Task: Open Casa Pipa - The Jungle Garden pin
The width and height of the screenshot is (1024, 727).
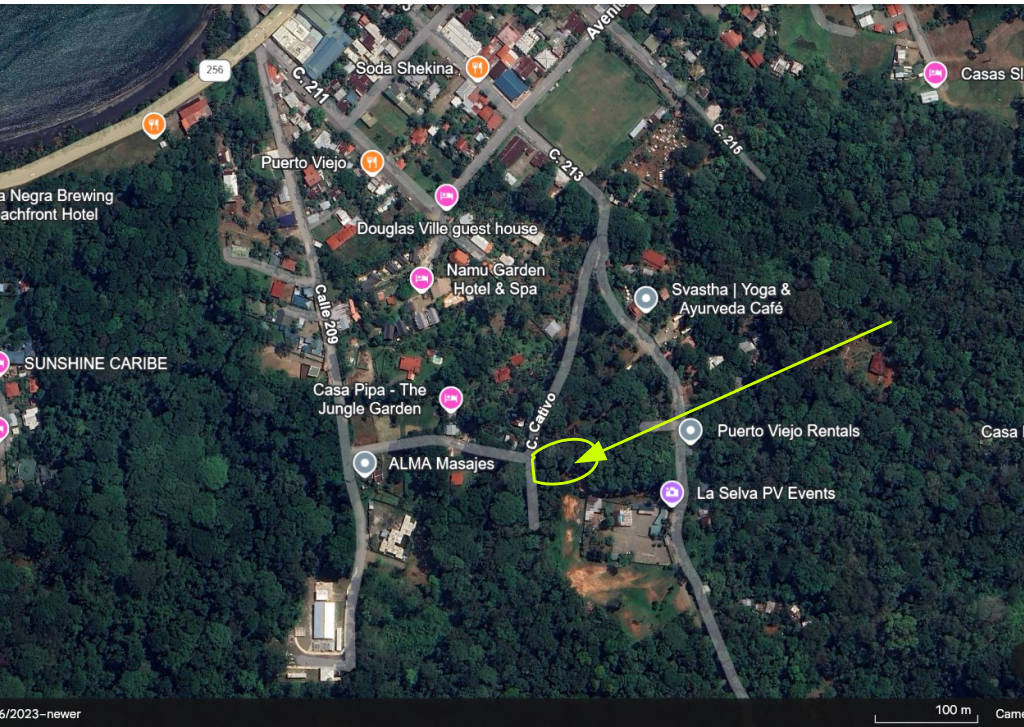Action: click(451, 399)
